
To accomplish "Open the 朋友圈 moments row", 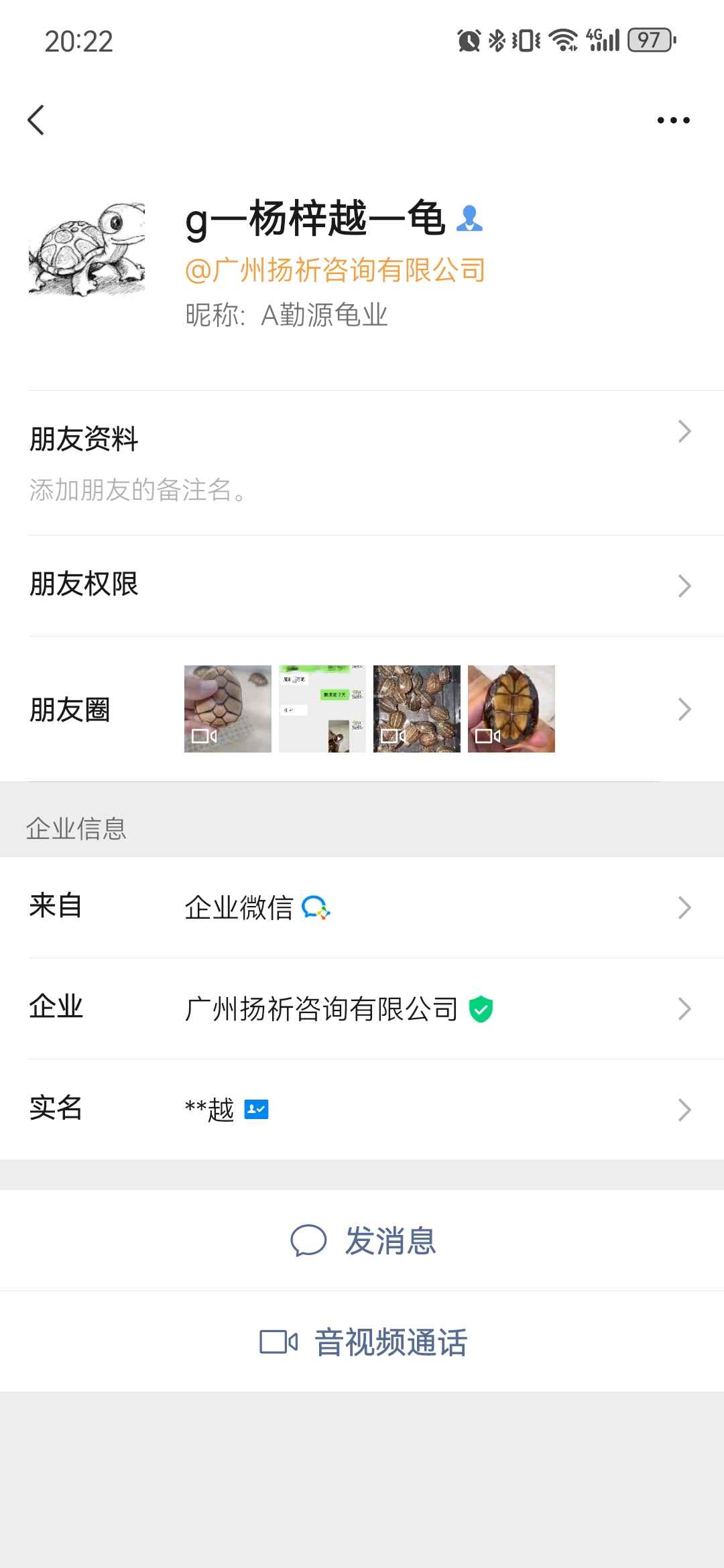I will coord(362,709).
